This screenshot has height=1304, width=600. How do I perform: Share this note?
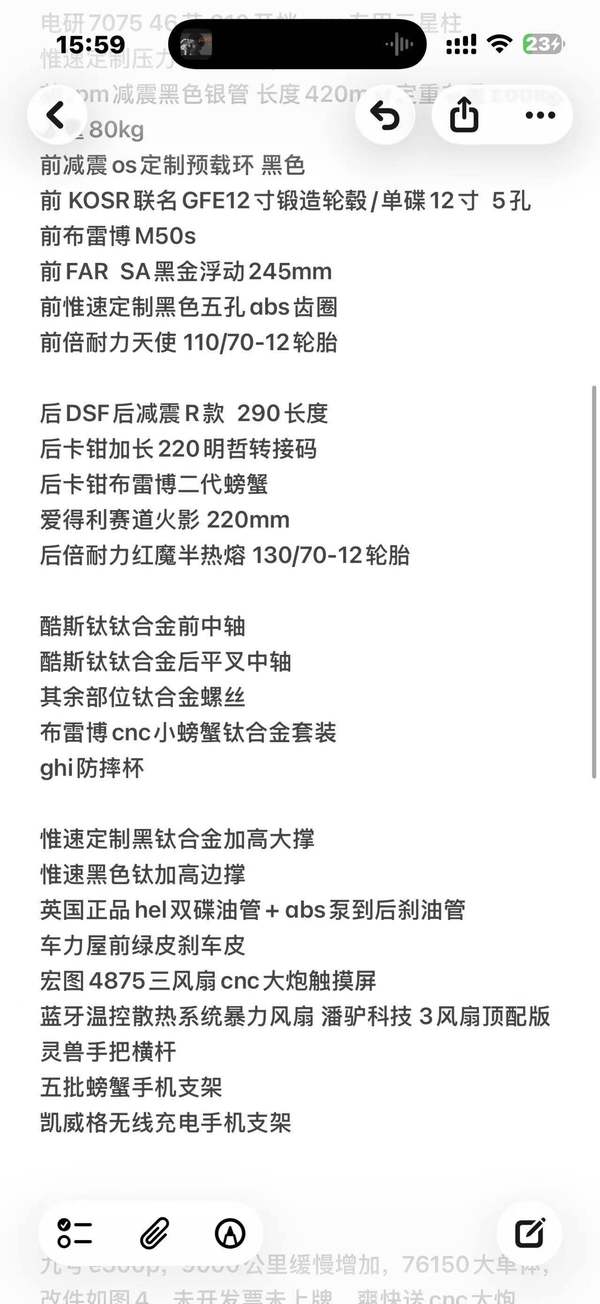click(x=464, y=116)
